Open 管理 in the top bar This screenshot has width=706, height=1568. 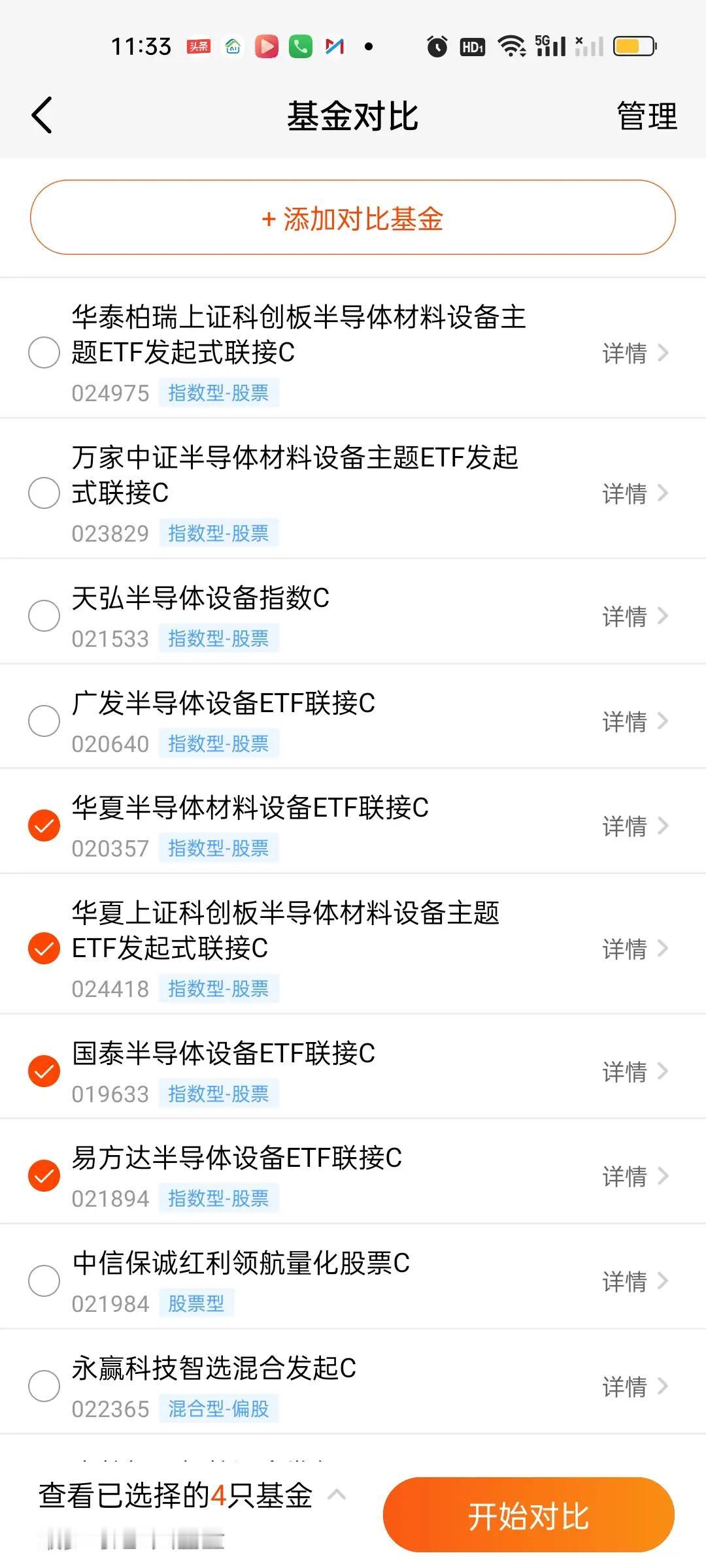pyautogui.click(x=647, y=116)
